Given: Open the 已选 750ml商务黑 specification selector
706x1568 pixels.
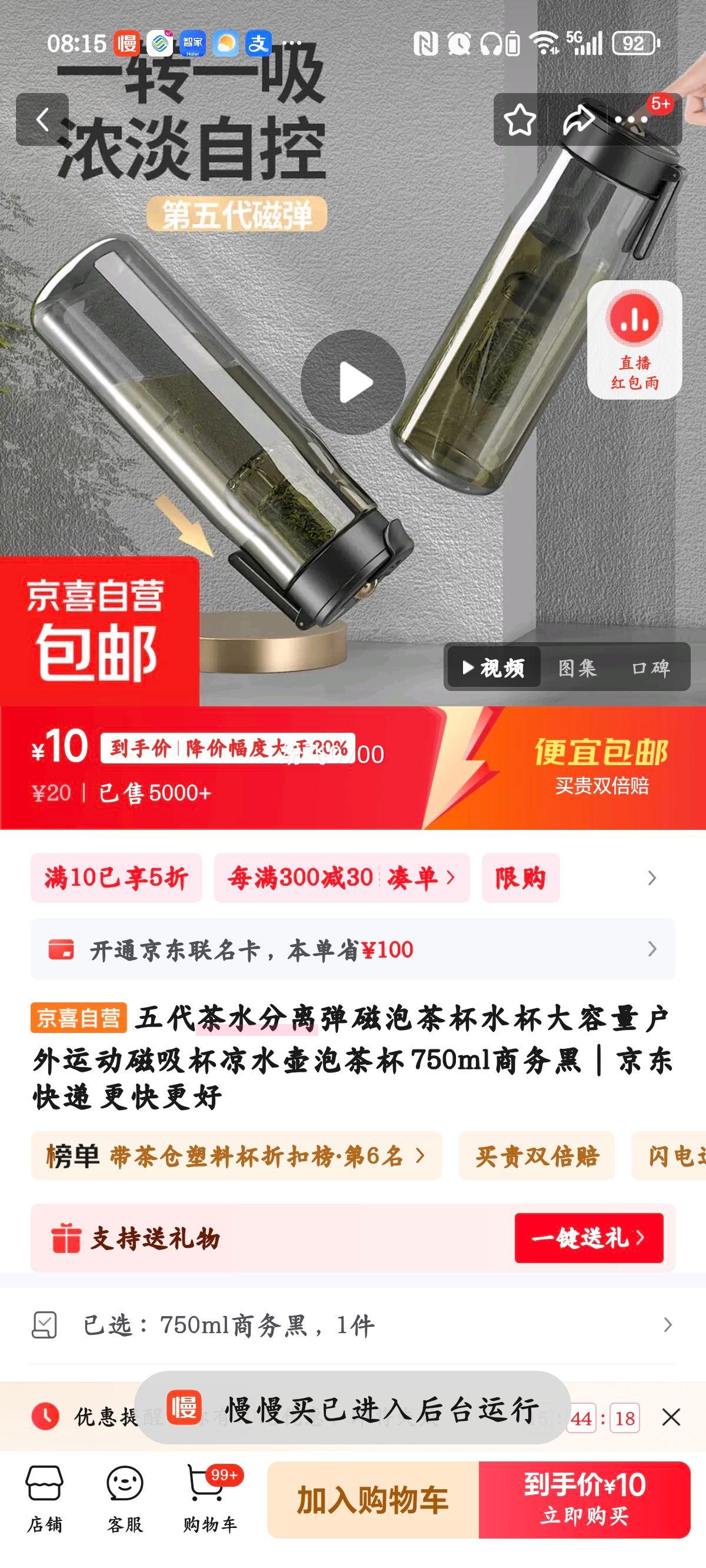Looking at the screenshot, I should 352,1324.
